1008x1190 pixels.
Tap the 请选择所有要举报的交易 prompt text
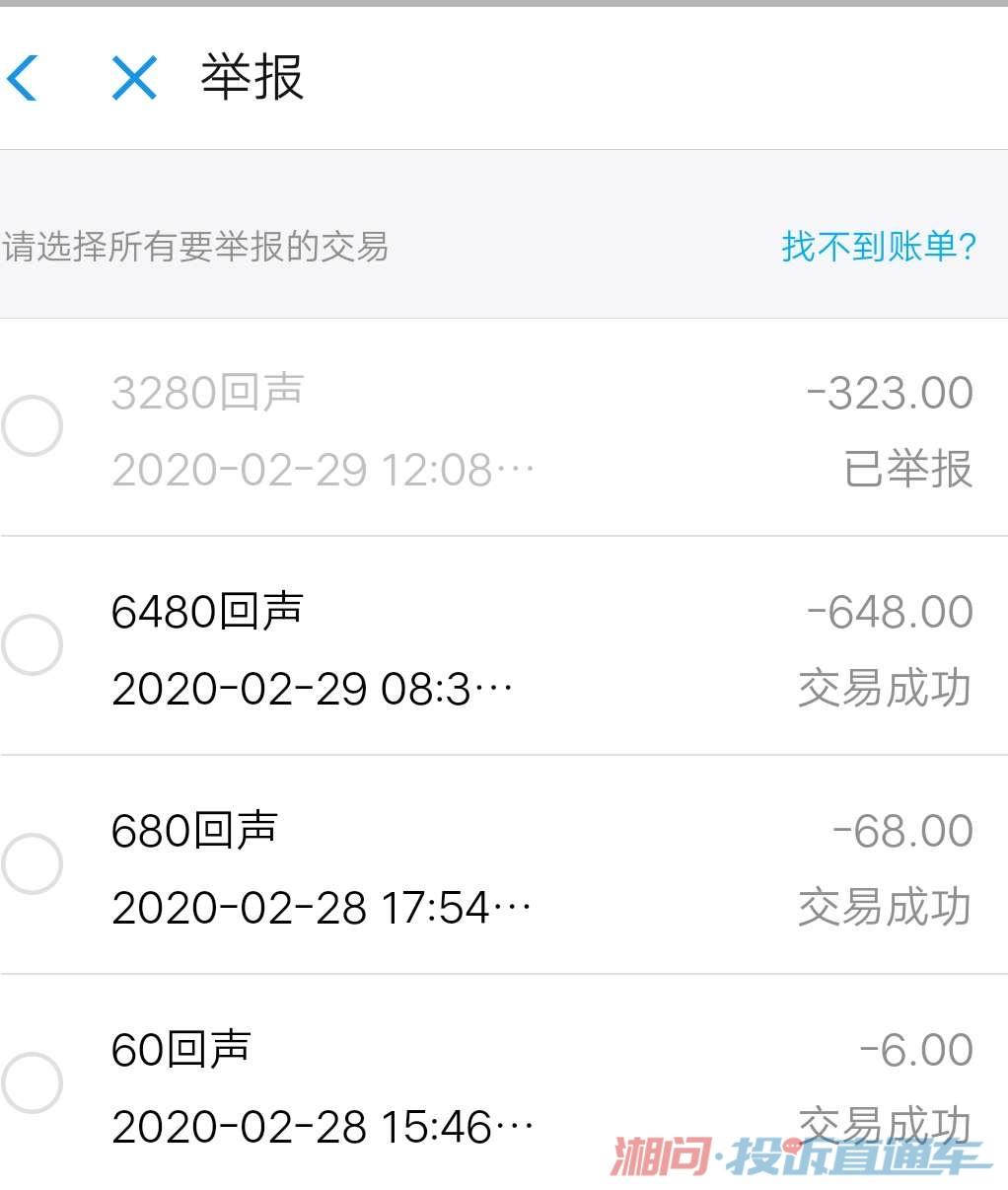coord(195,248)
